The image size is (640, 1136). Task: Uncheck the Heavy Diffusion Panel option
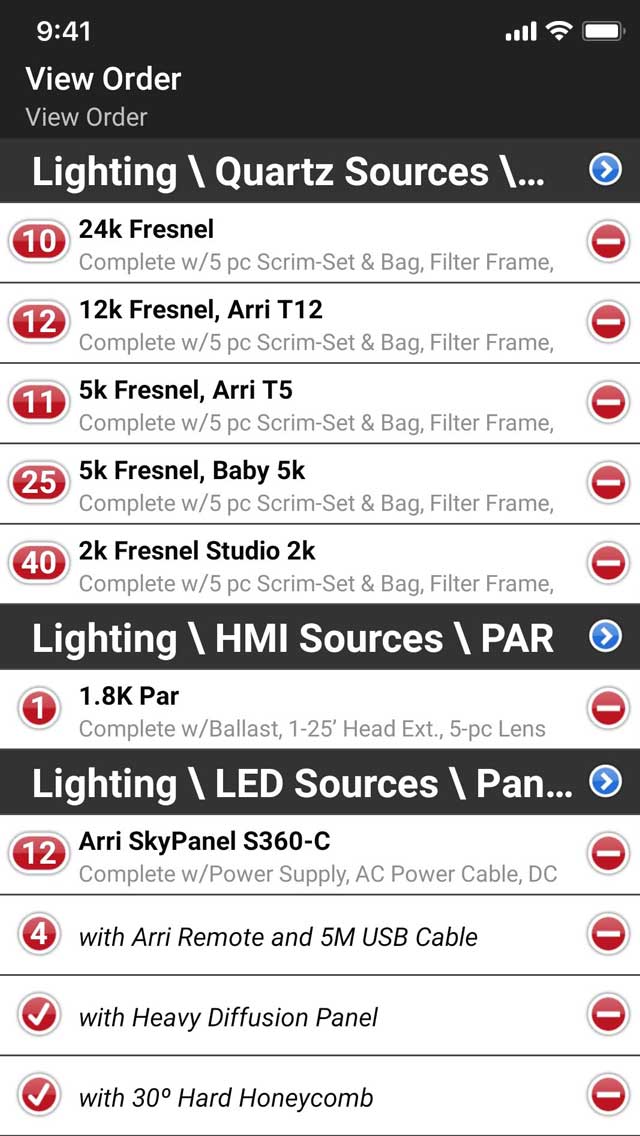click(x=38, y=1017)
